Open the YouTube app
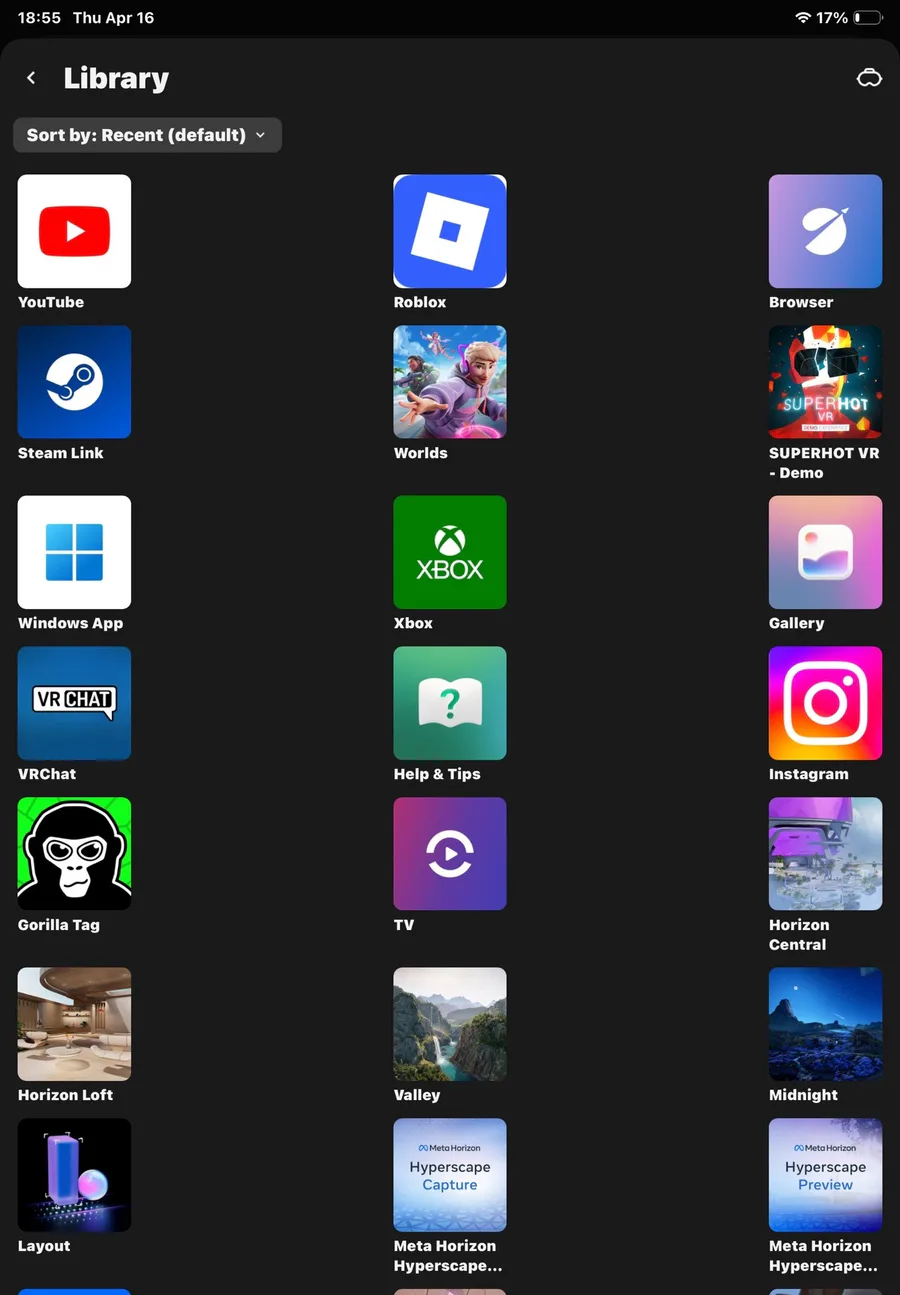Screen dimensions: 900x1295 point(74,231)
